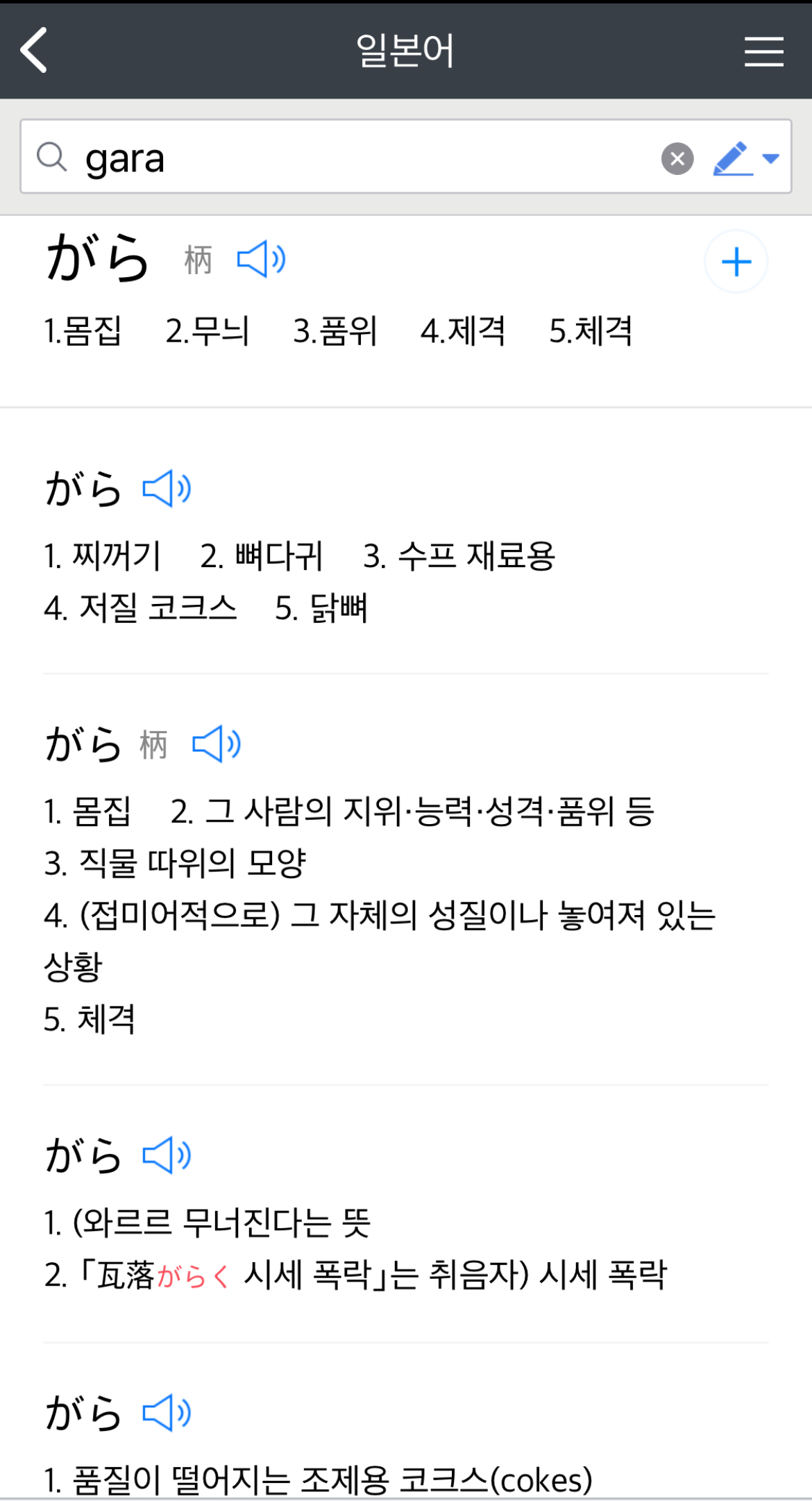Play audio for the がら 柄 entry listing 몸집

217,744
